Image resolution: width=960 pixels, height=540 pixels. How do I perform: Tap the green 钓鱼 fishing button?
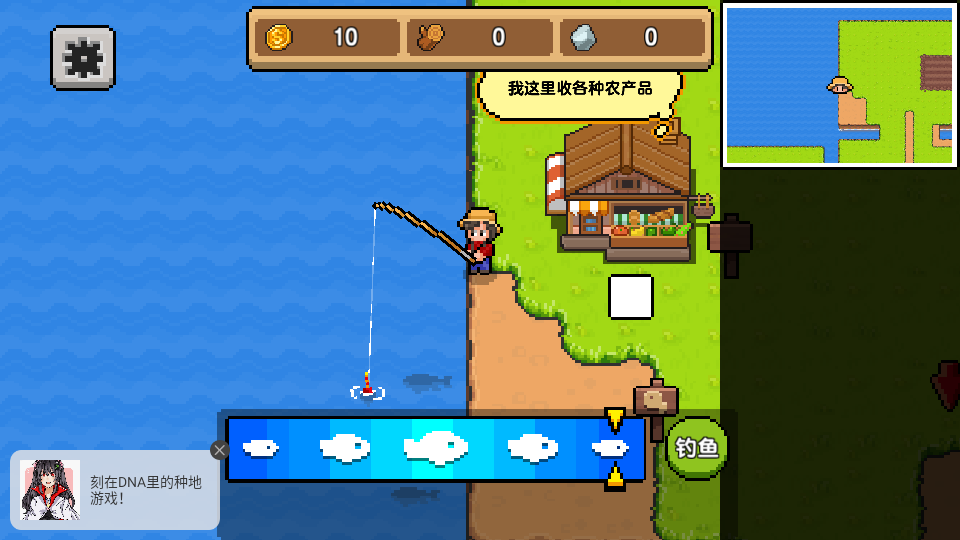point(697,448)
